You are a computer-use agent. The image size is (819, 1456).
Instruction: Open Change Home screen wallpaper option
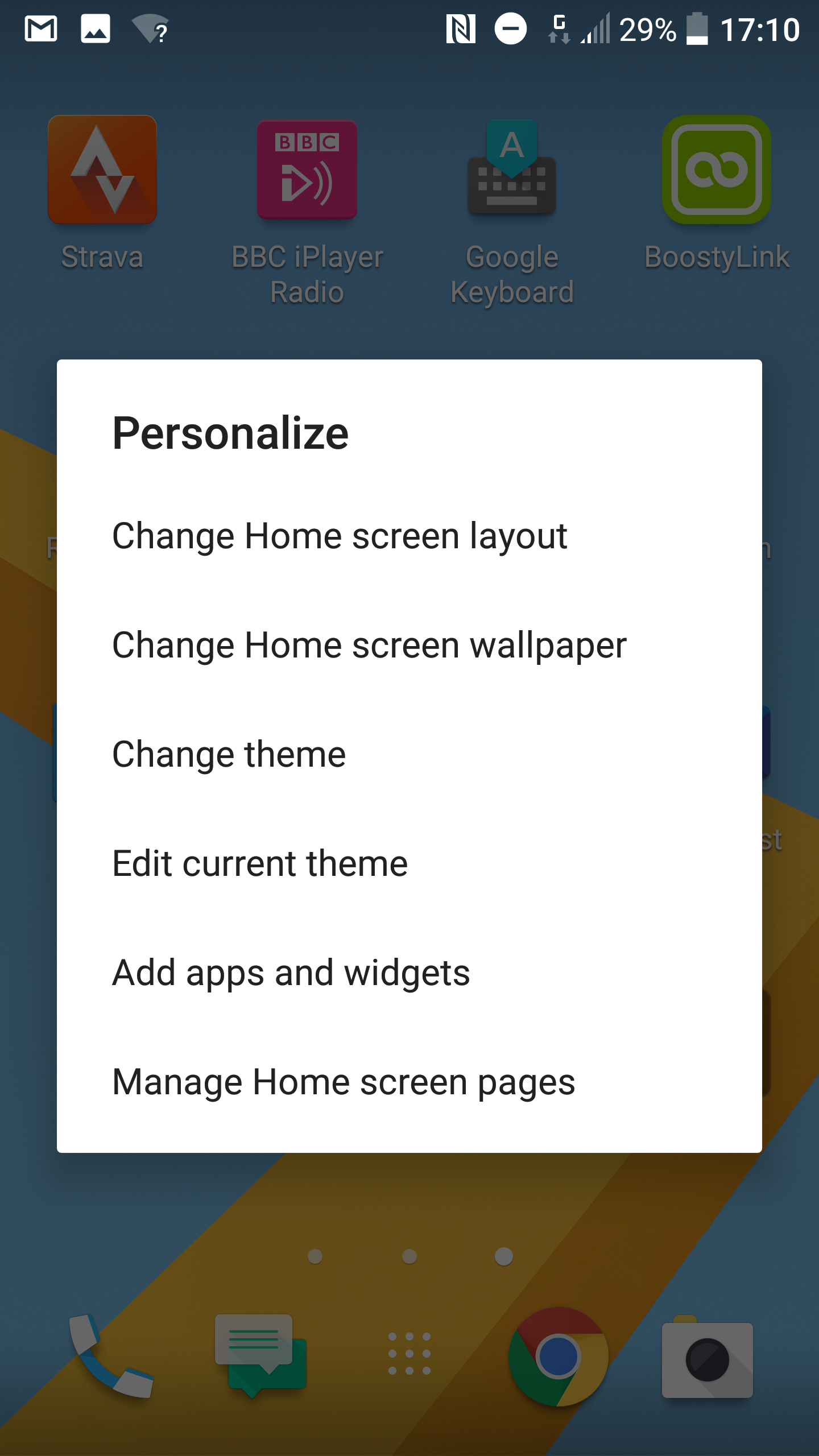pyautogui.click(x=409, y=645)
